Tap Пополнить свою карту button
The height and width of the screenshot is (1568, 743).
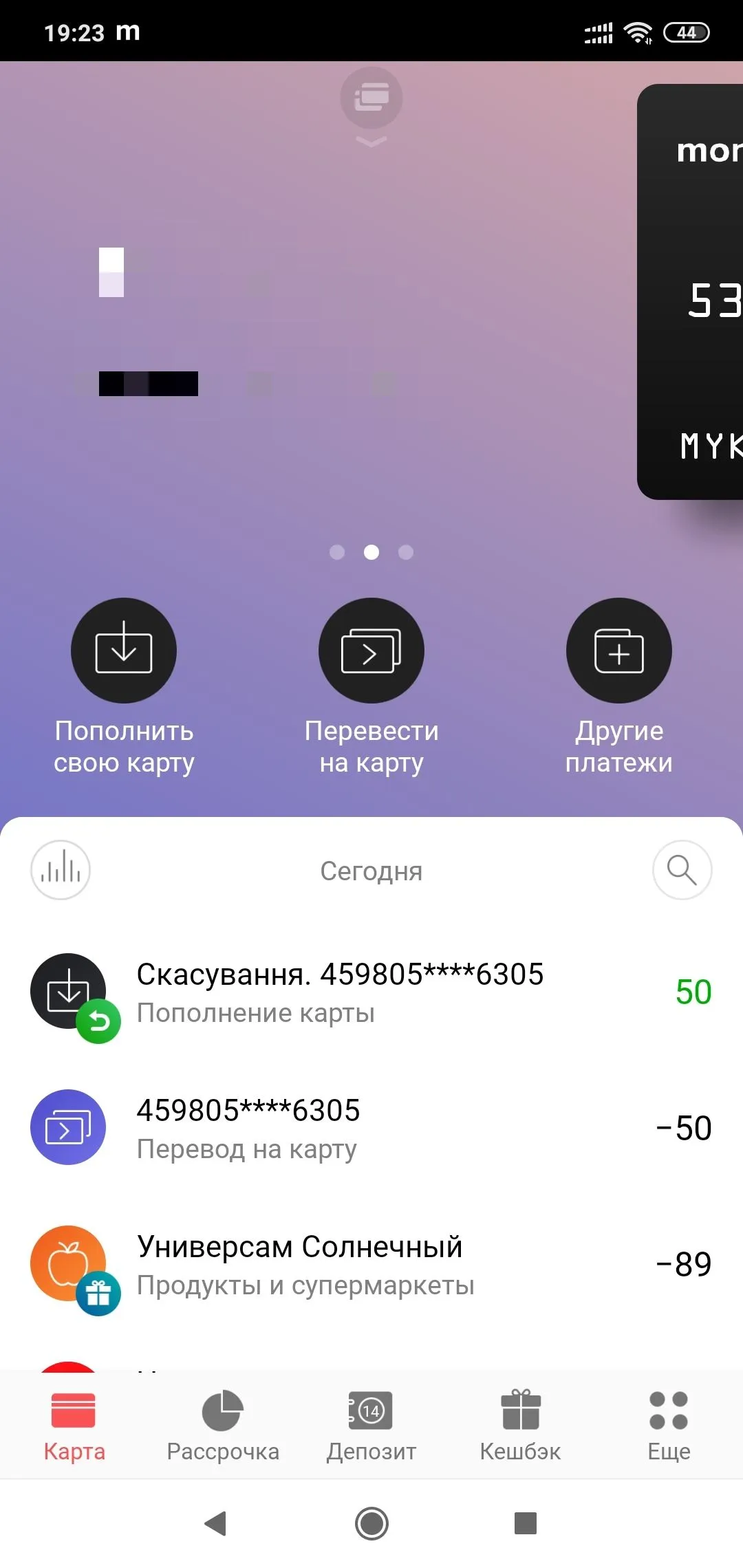pos(124,651)
